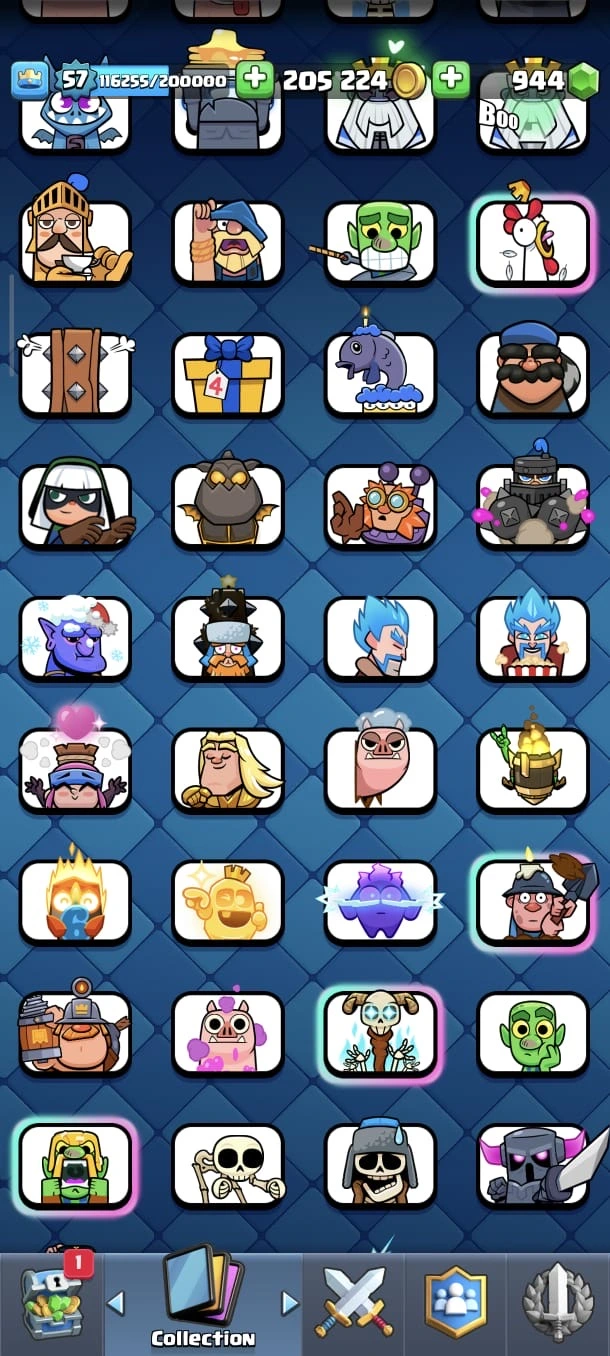Select the chicken emote
This screenshot has height=1356, width=610.
point(533,243)
